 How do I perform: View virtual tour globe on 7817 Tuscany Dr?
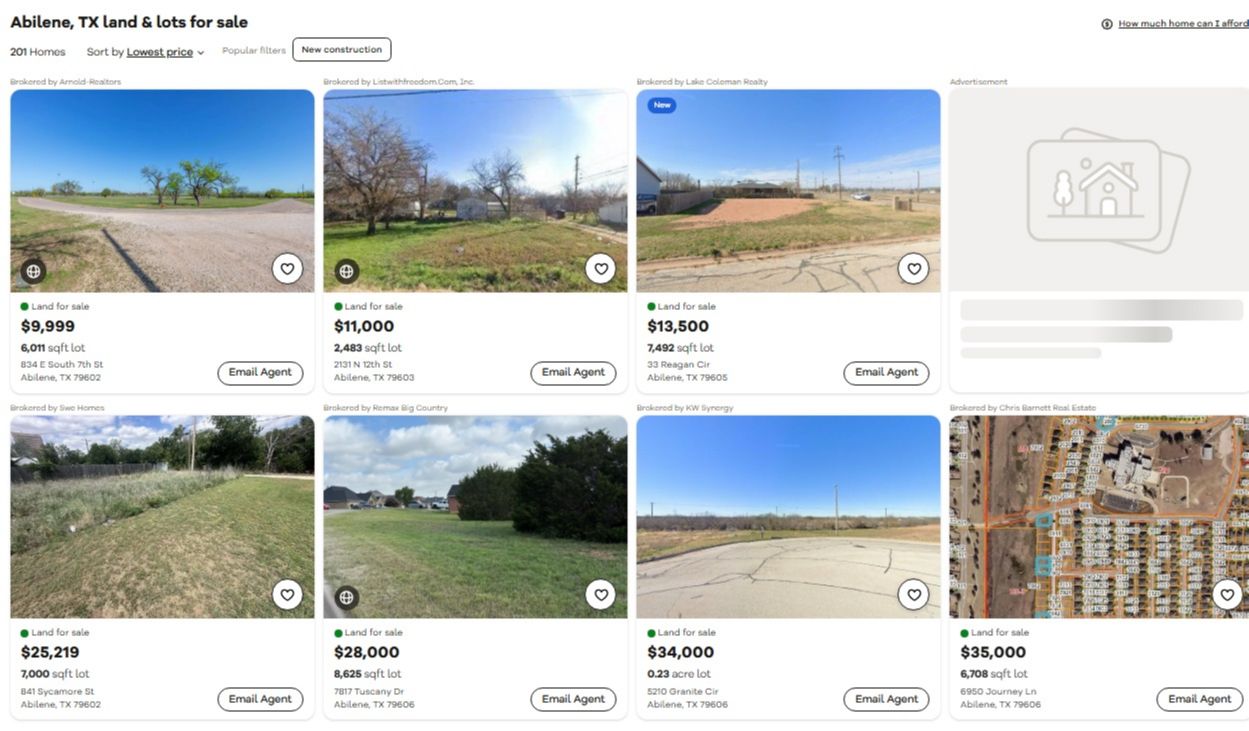click(346, 597)
